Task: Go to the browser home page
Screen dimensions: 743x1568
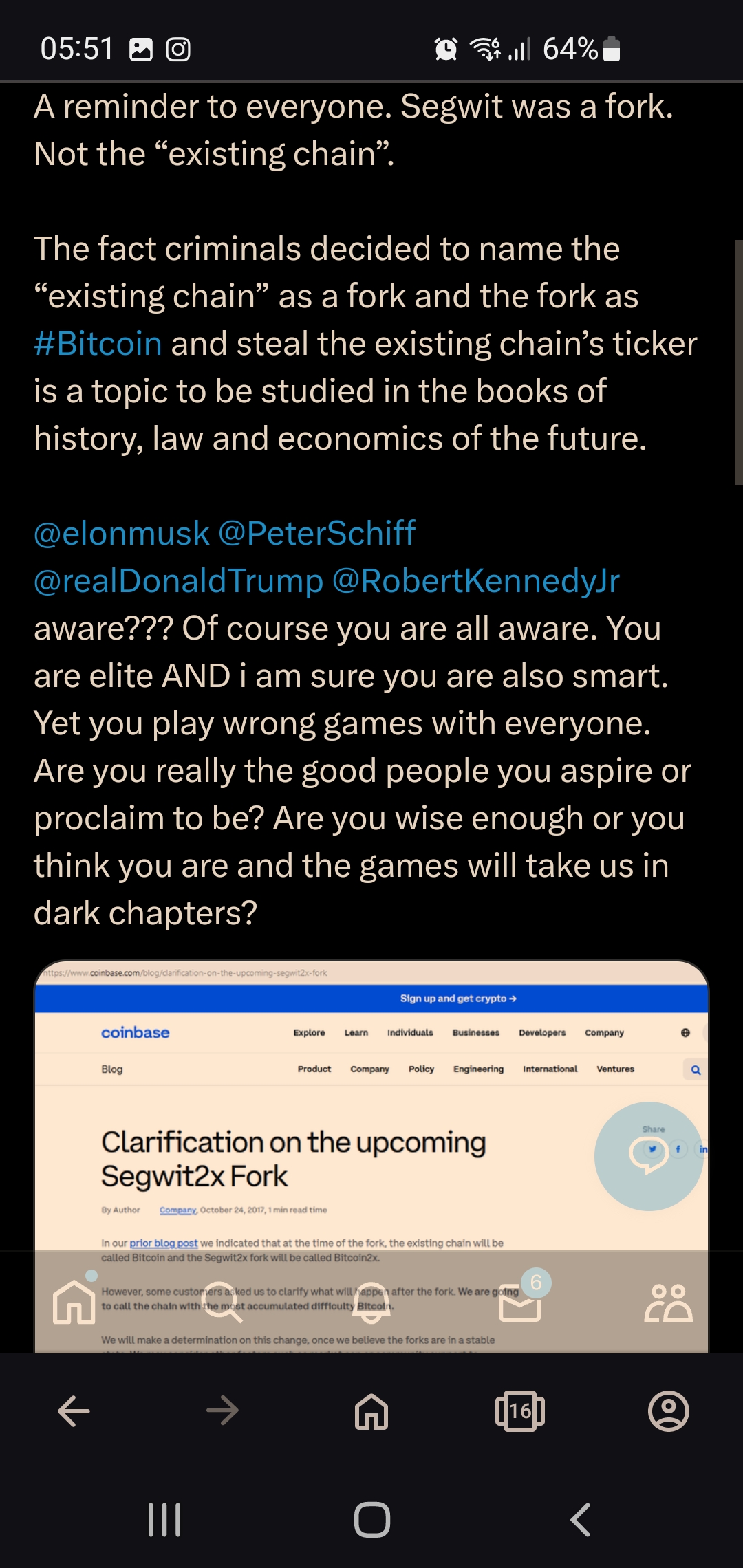Action: click(371, 1412)
